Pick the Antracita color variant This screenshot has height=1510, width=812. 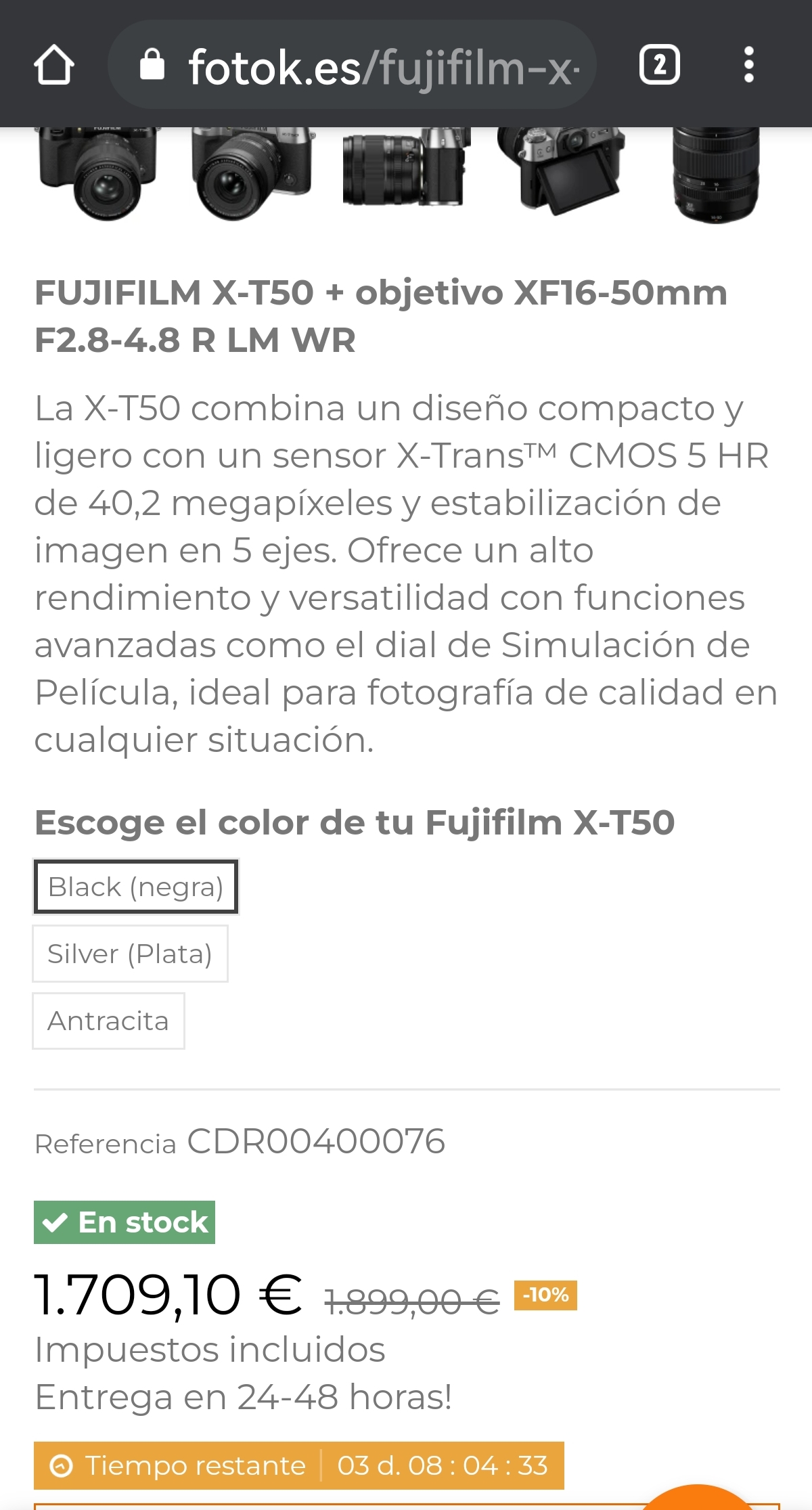point(108,1021)
